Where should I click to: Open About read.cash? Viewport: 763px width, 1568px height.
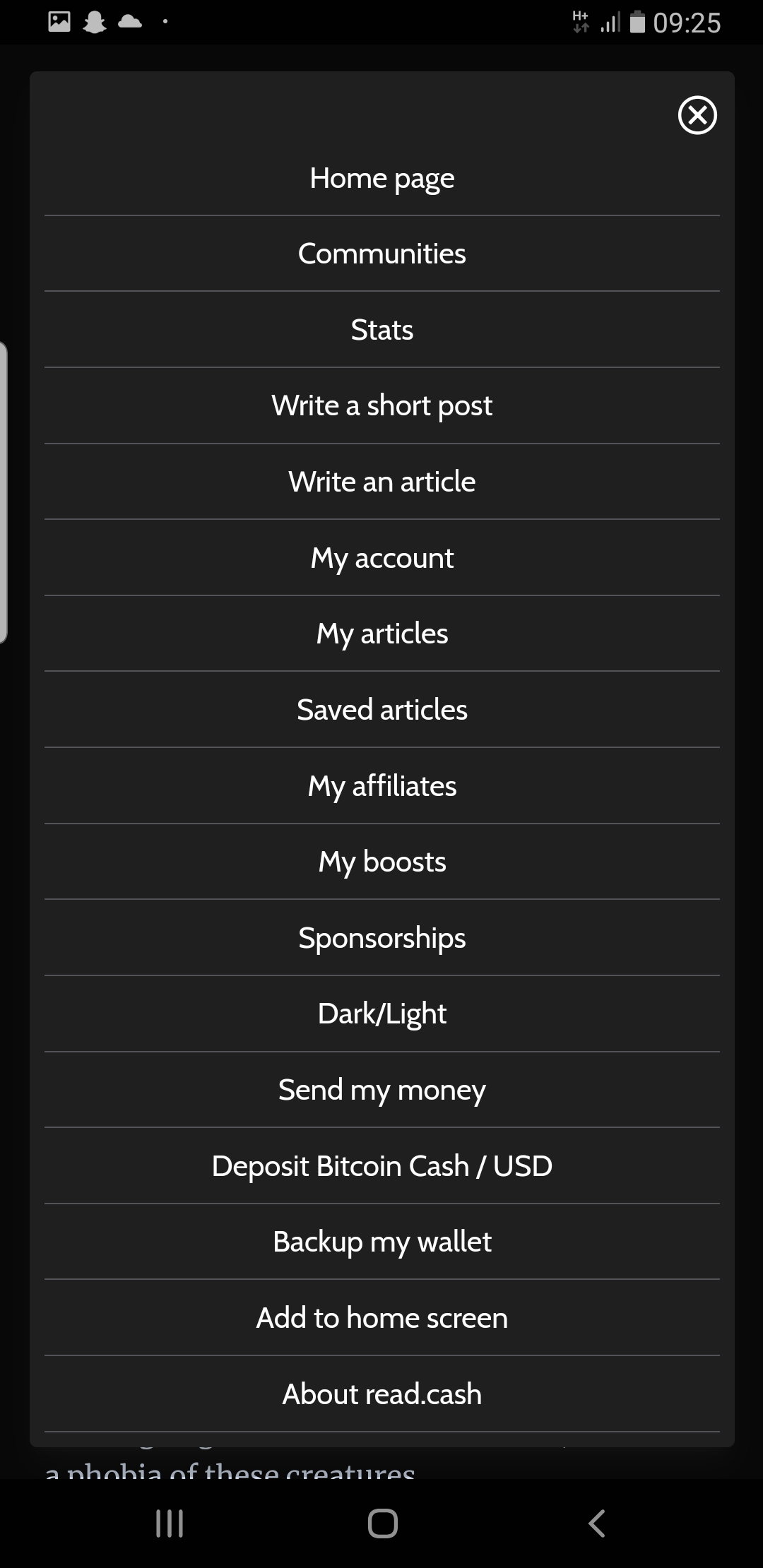pos(381,1394)
